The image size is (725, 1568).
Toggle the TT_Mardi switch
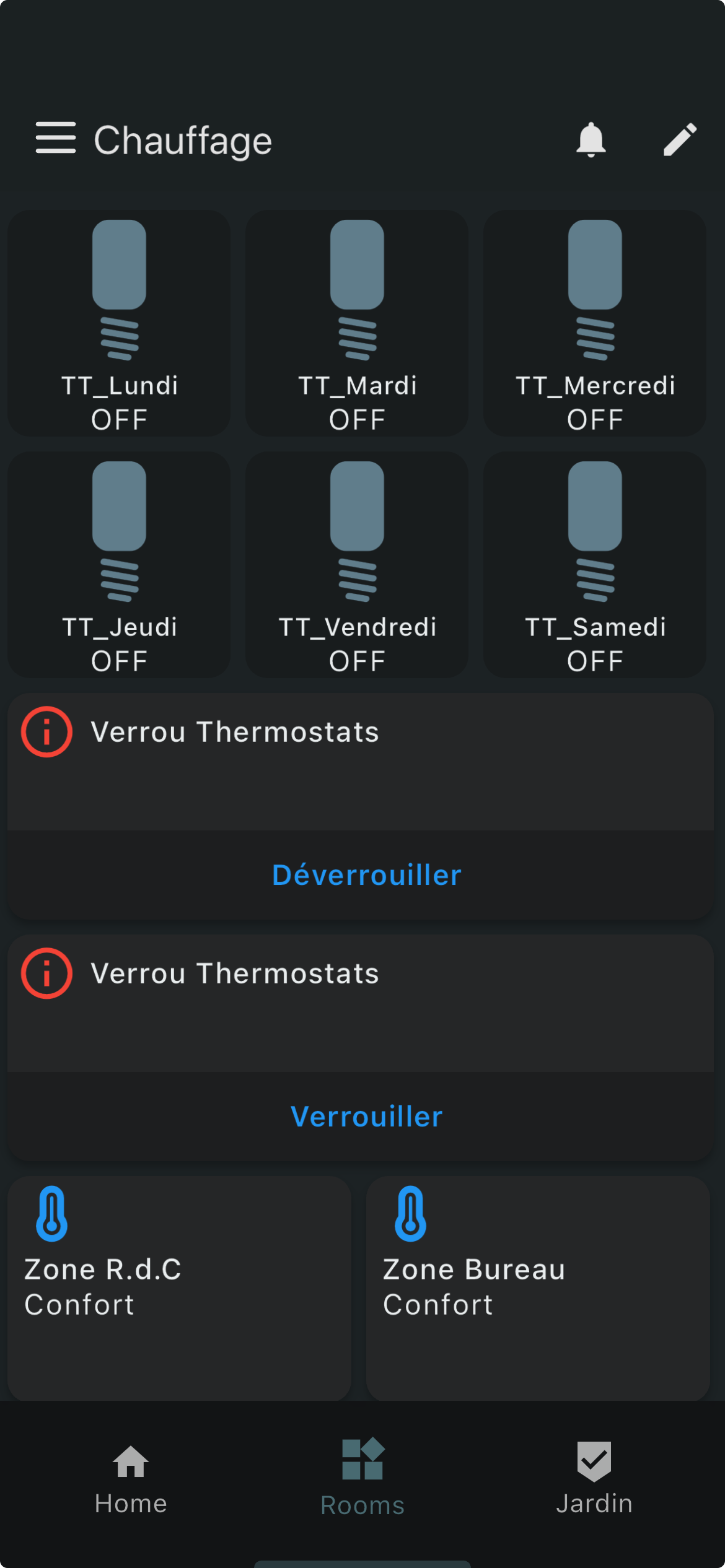(x=357, y=323)
